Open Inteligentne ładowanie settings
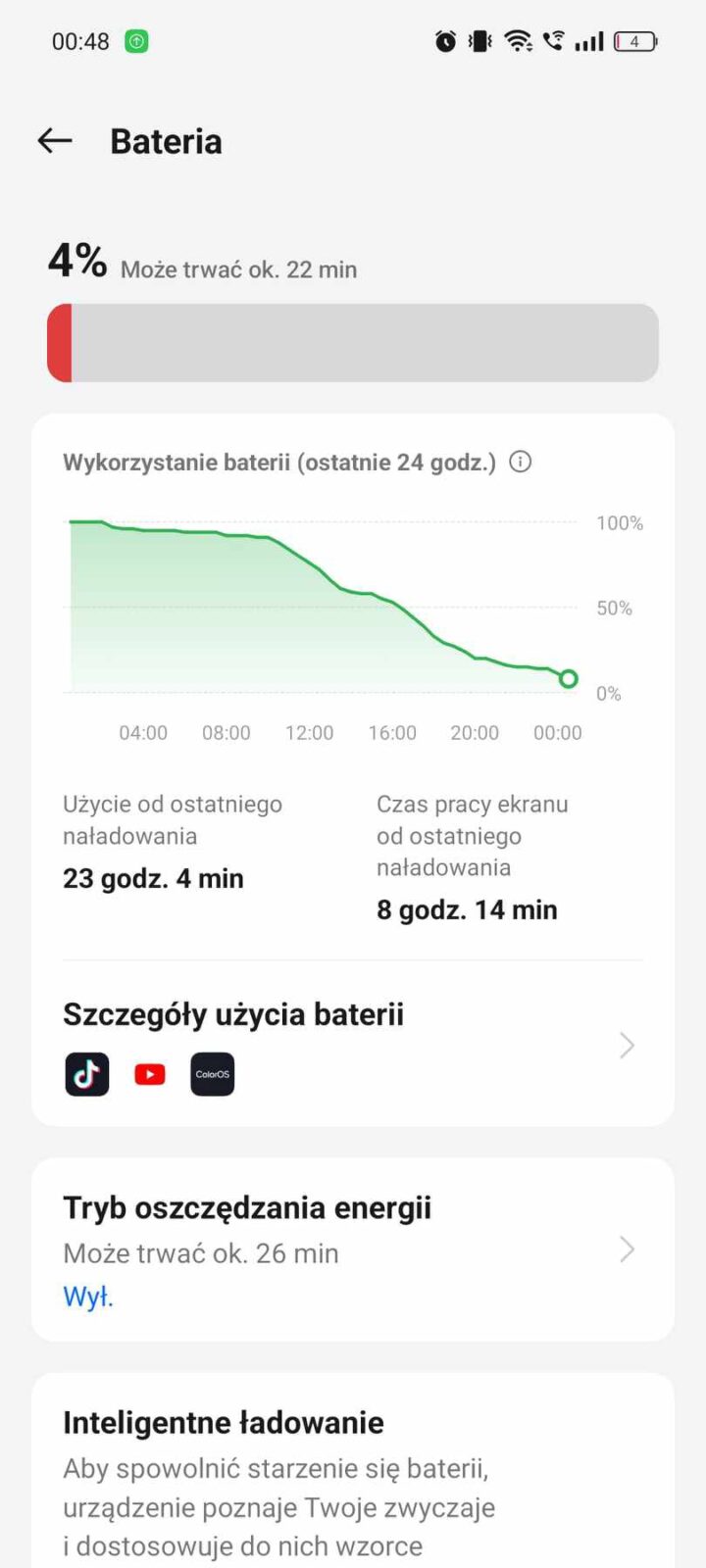Image resolution: width=706 pixels, height=1568 pixels. click(x=351, y=1470)
